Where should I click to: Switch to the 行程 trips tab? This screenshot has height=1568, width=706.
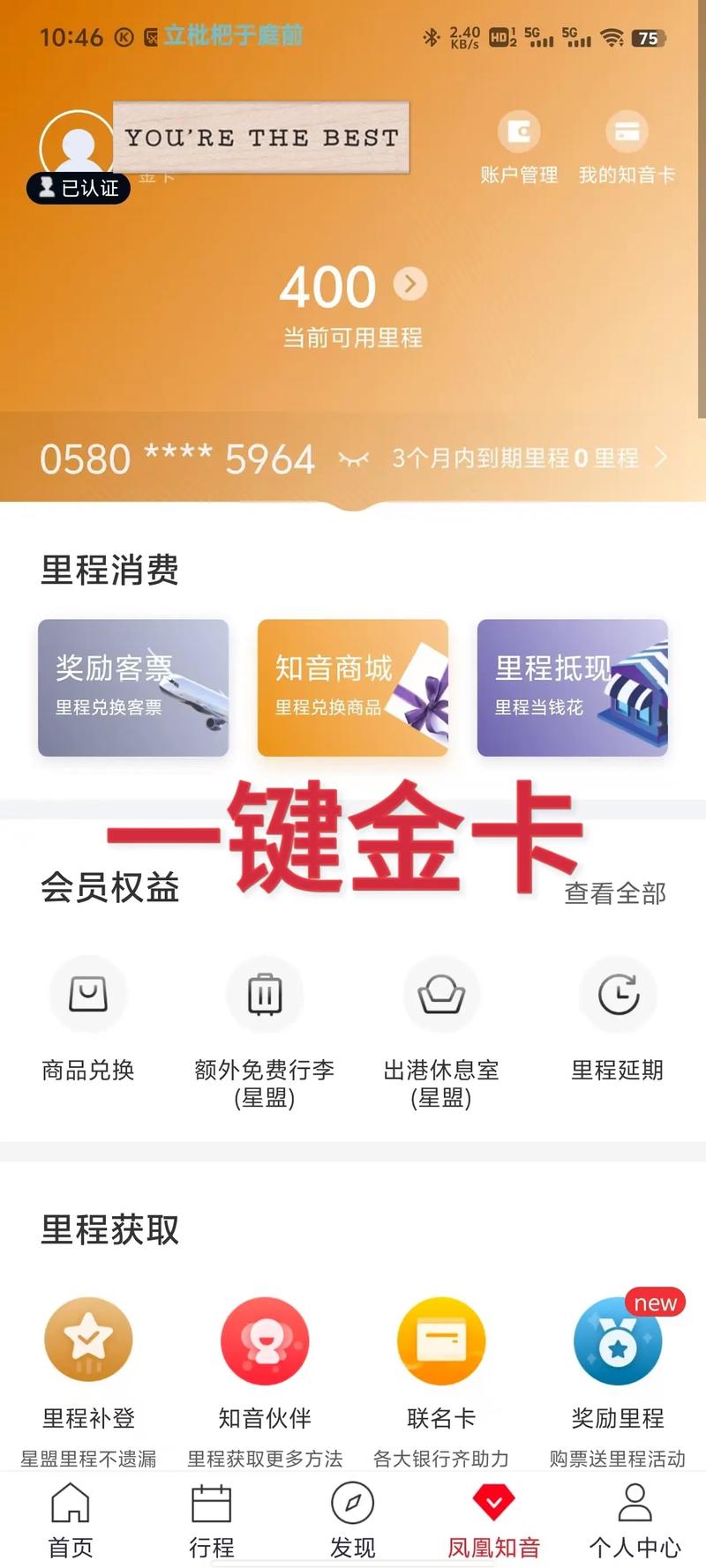click(212, 1519)
